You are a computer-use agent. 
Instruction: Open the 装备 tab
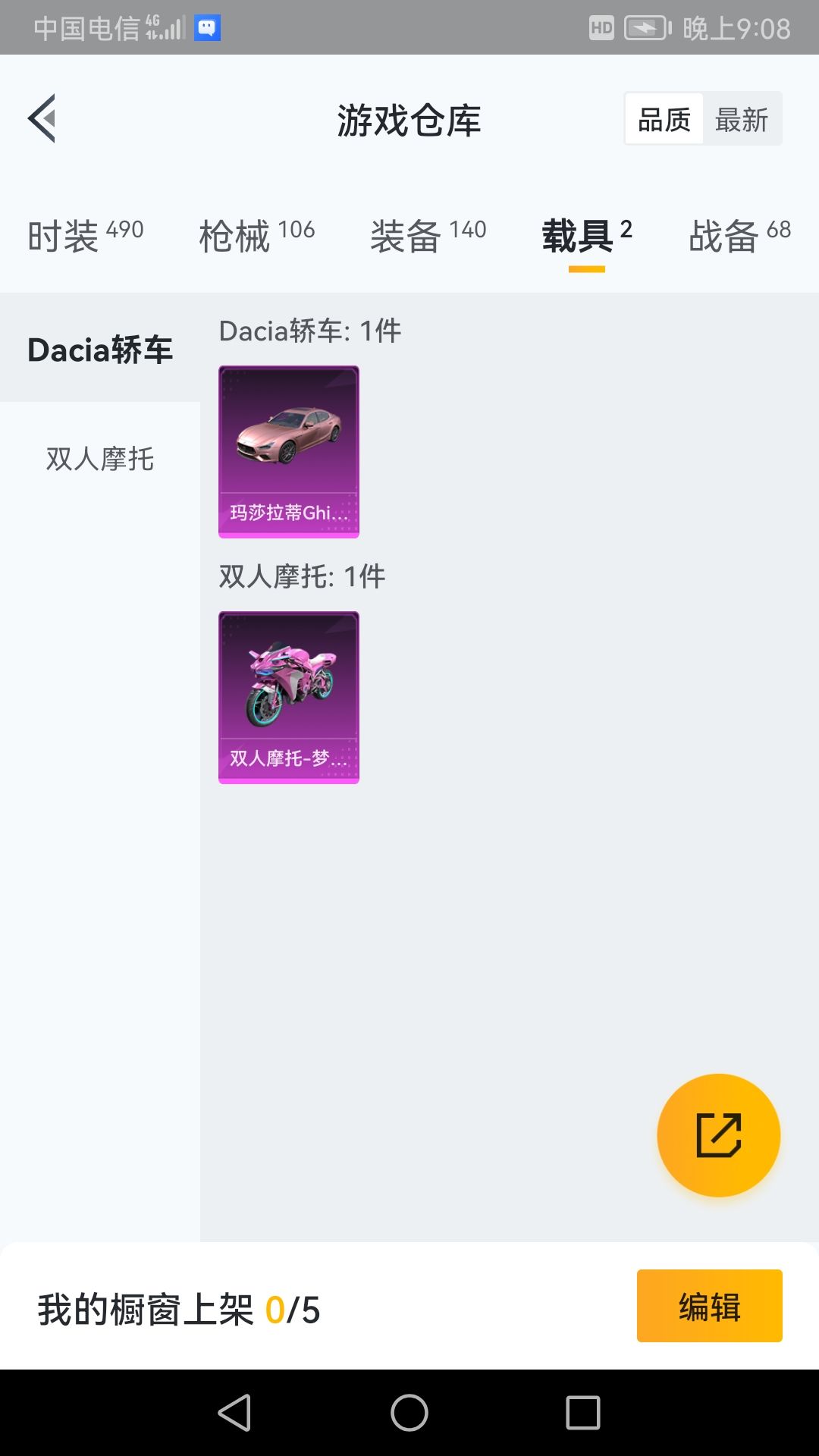tap(428, 236)
